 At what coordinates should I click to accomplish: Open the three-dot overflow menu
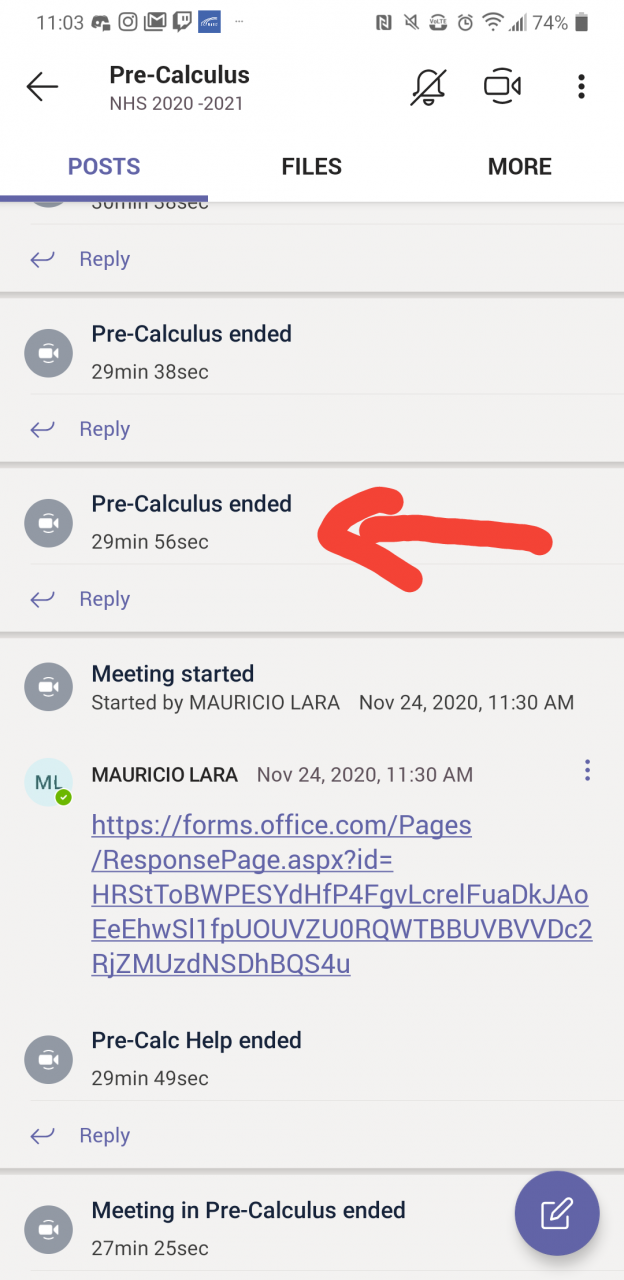tap(581, 88)
